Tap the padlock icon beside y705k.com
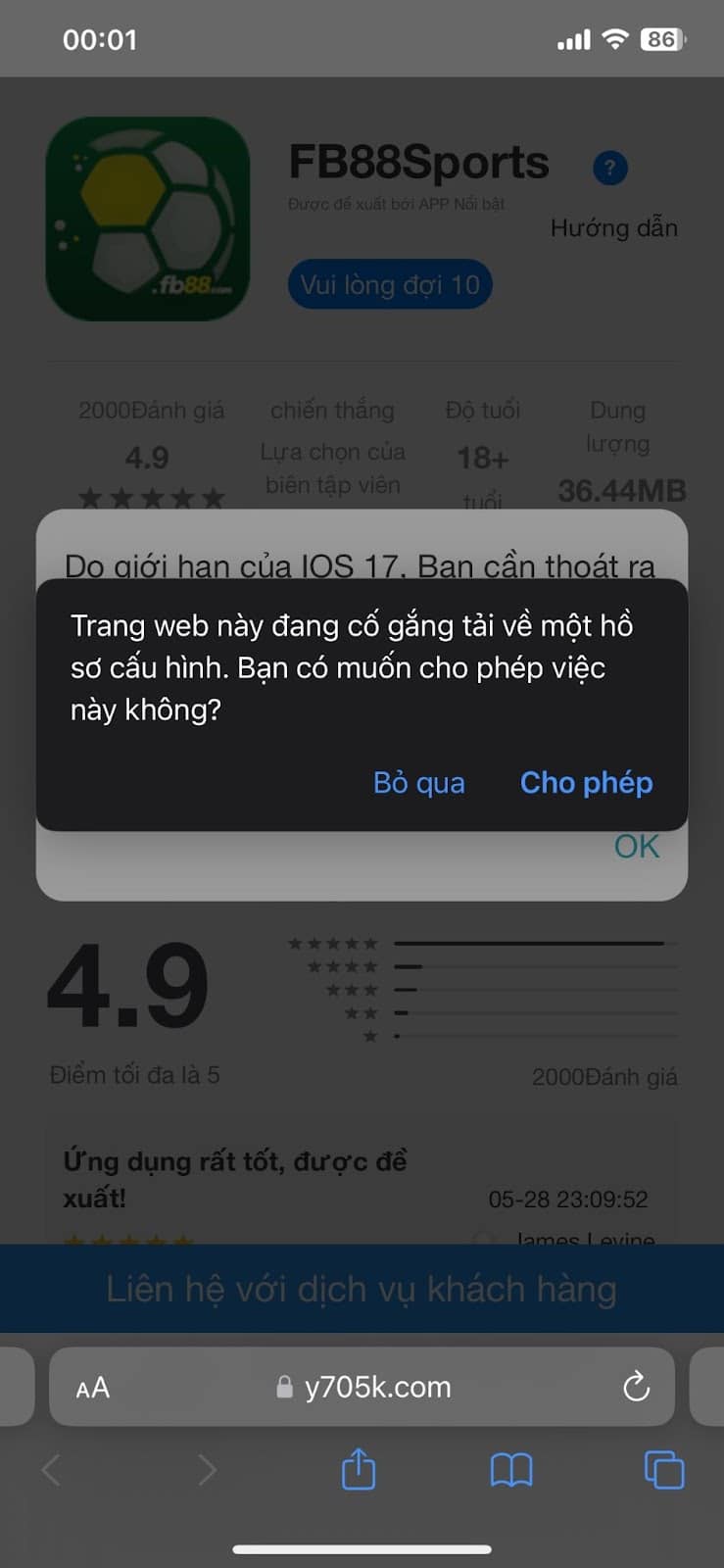Image resolution: width=724 pixels, height=1568 pixels. click(x=284, y=1387)
